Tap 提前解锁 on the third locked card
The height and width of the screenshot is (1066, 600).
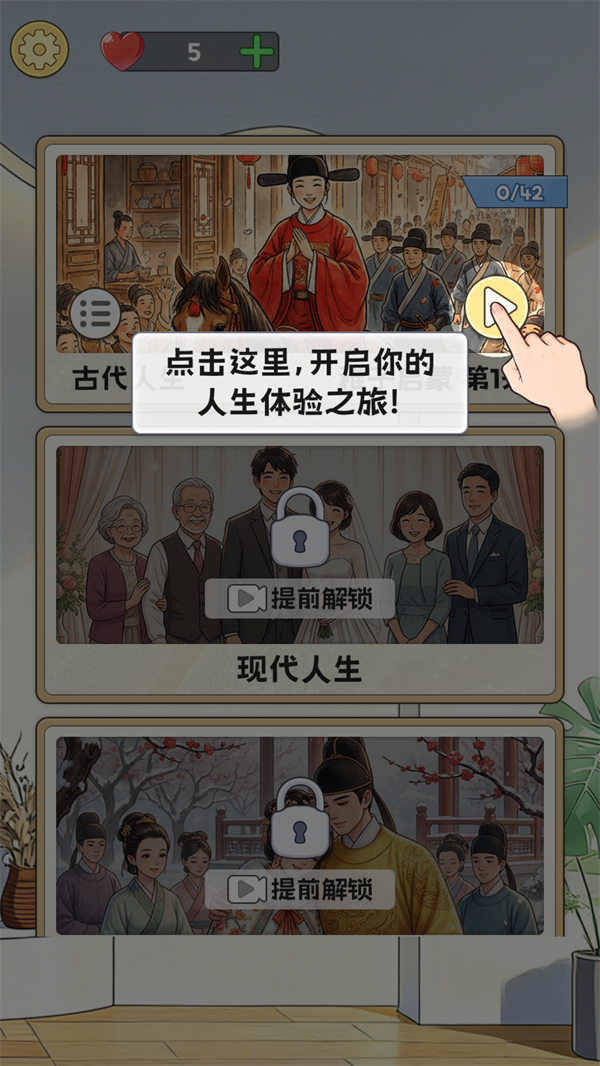[x=300, y=889]
